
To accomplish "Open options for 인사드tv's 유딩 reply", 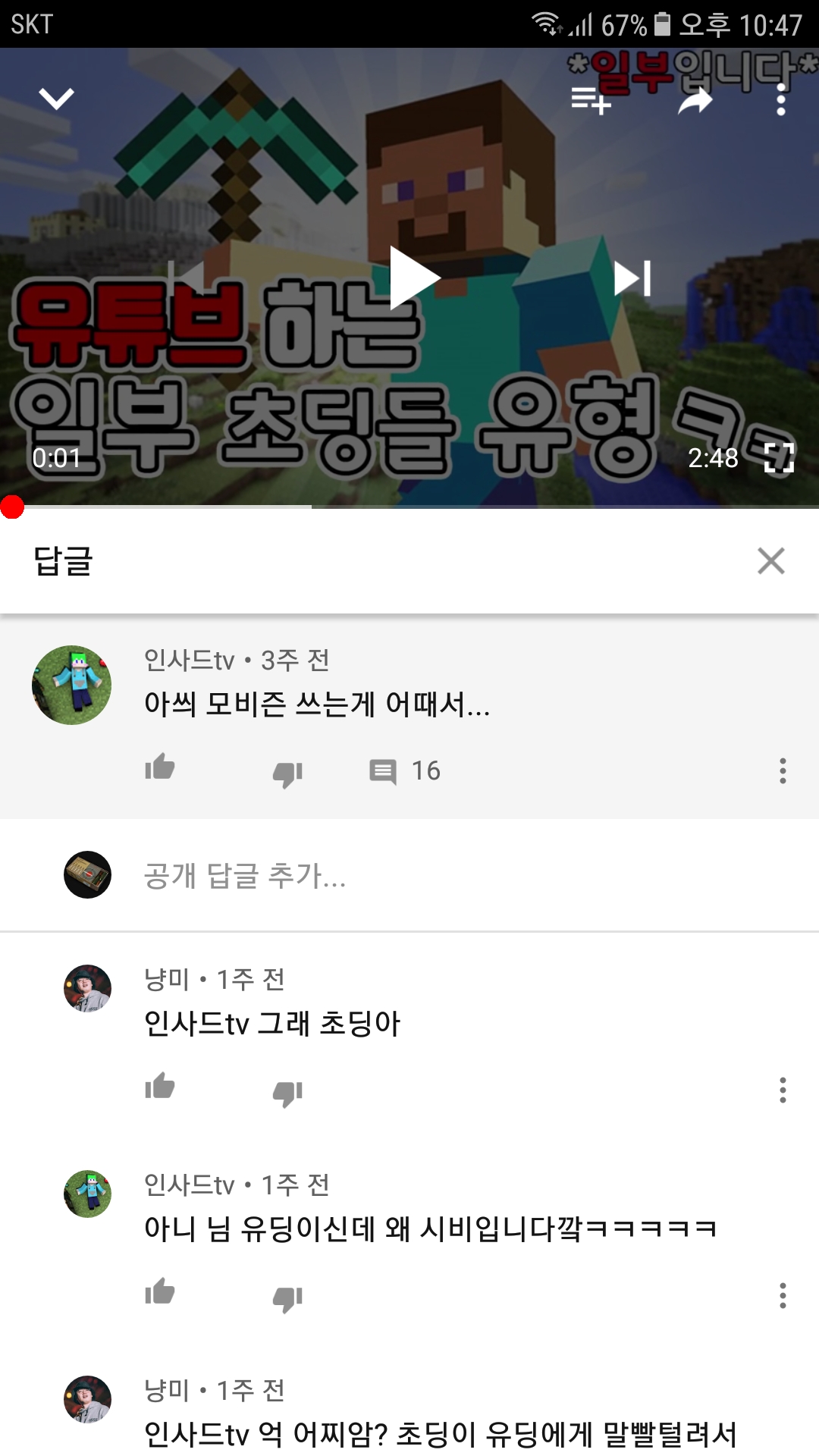I will point(783,1295).
